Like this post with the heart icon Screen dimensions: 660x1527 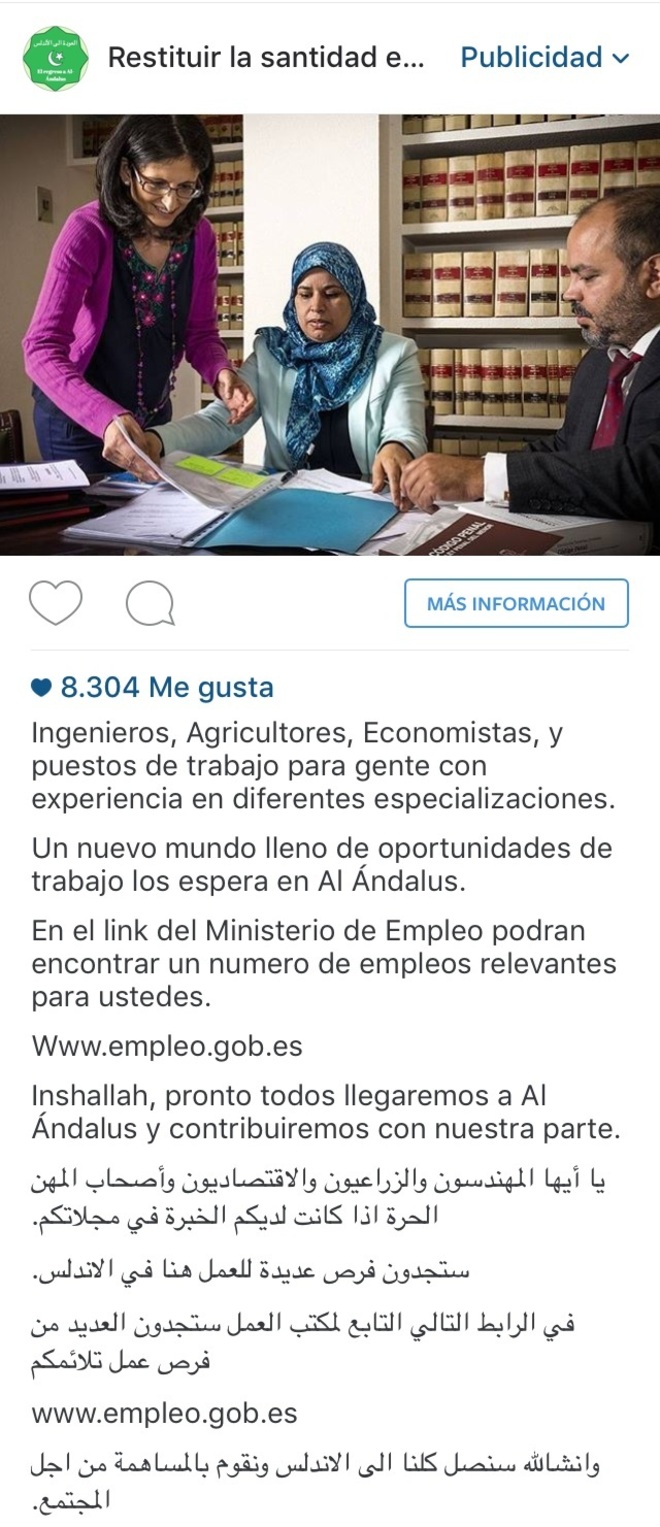point(56,603)
